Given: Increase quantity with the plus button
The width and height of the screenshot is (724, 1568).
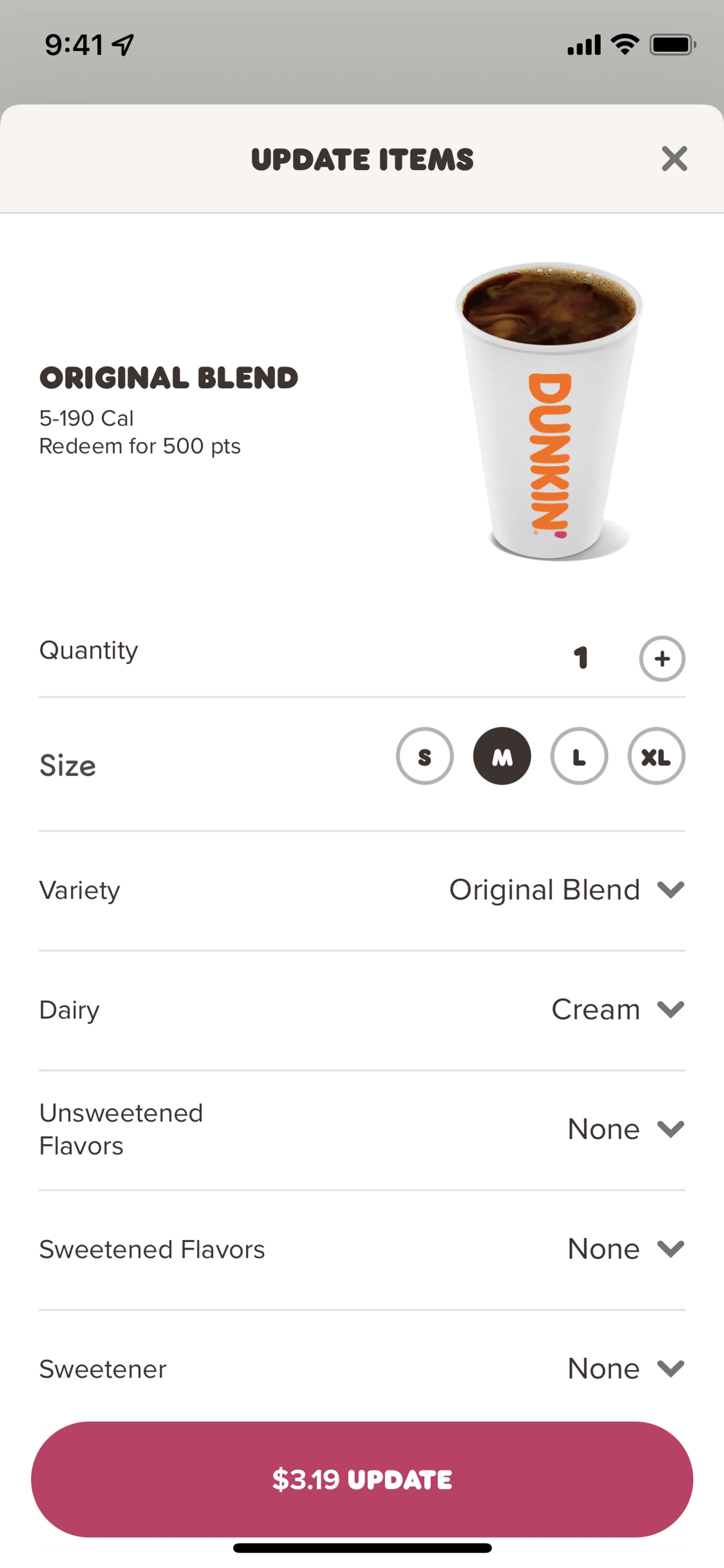Looking at the screenshot, I should 662,659.
